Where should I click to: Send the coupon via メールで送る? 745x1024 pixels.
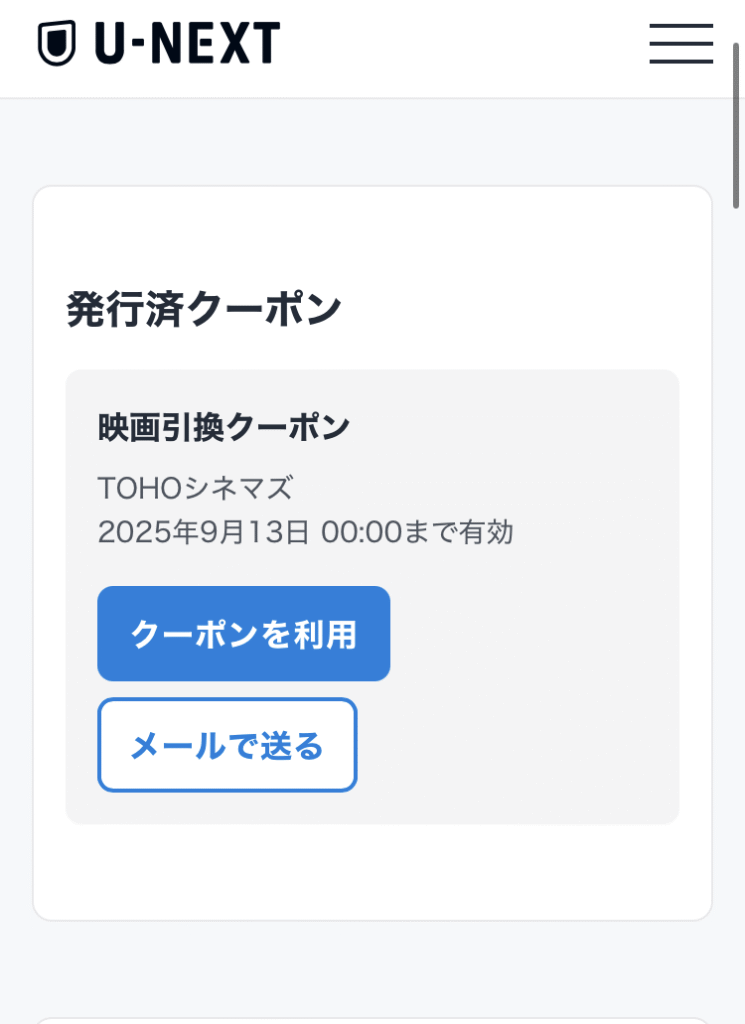click(227, 745)
